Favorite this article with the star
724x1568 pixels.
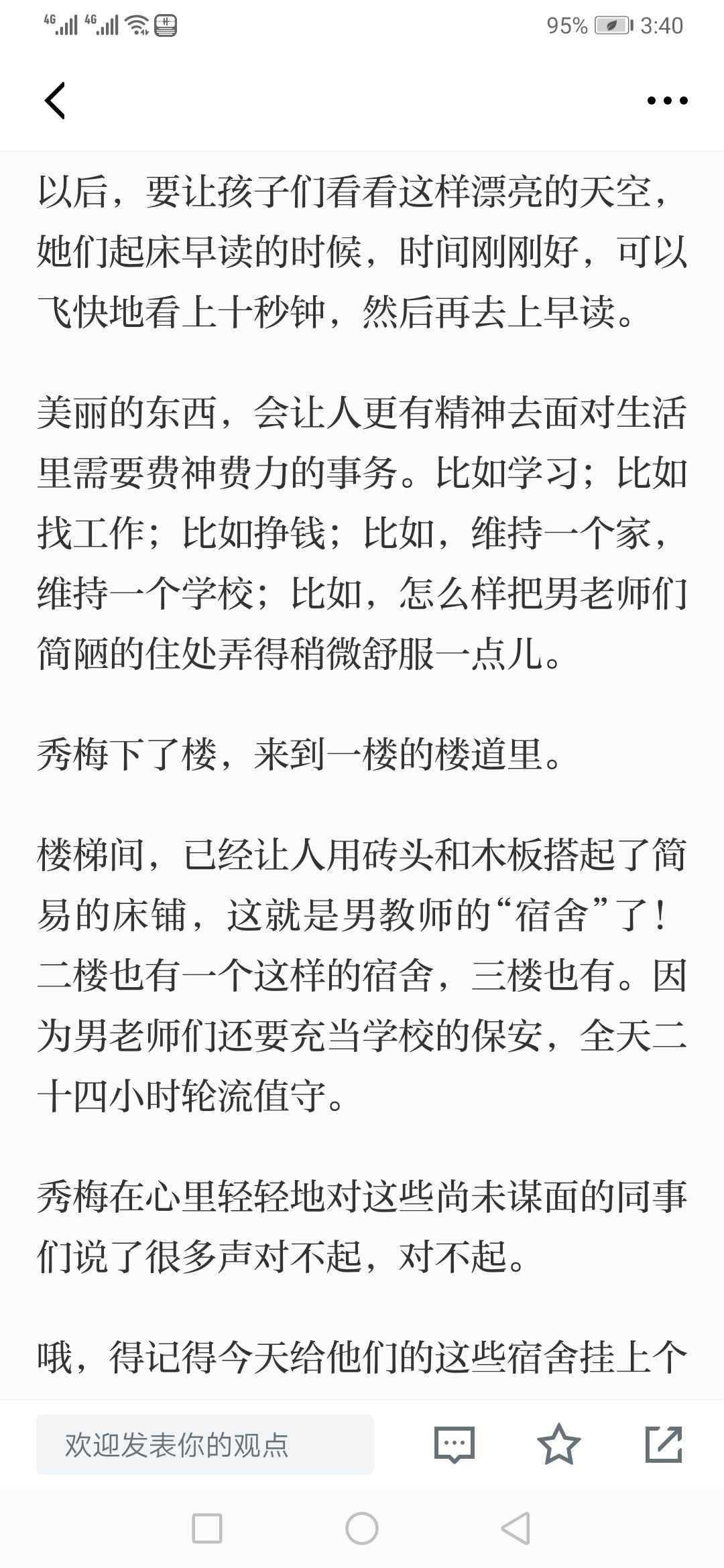558,1445
